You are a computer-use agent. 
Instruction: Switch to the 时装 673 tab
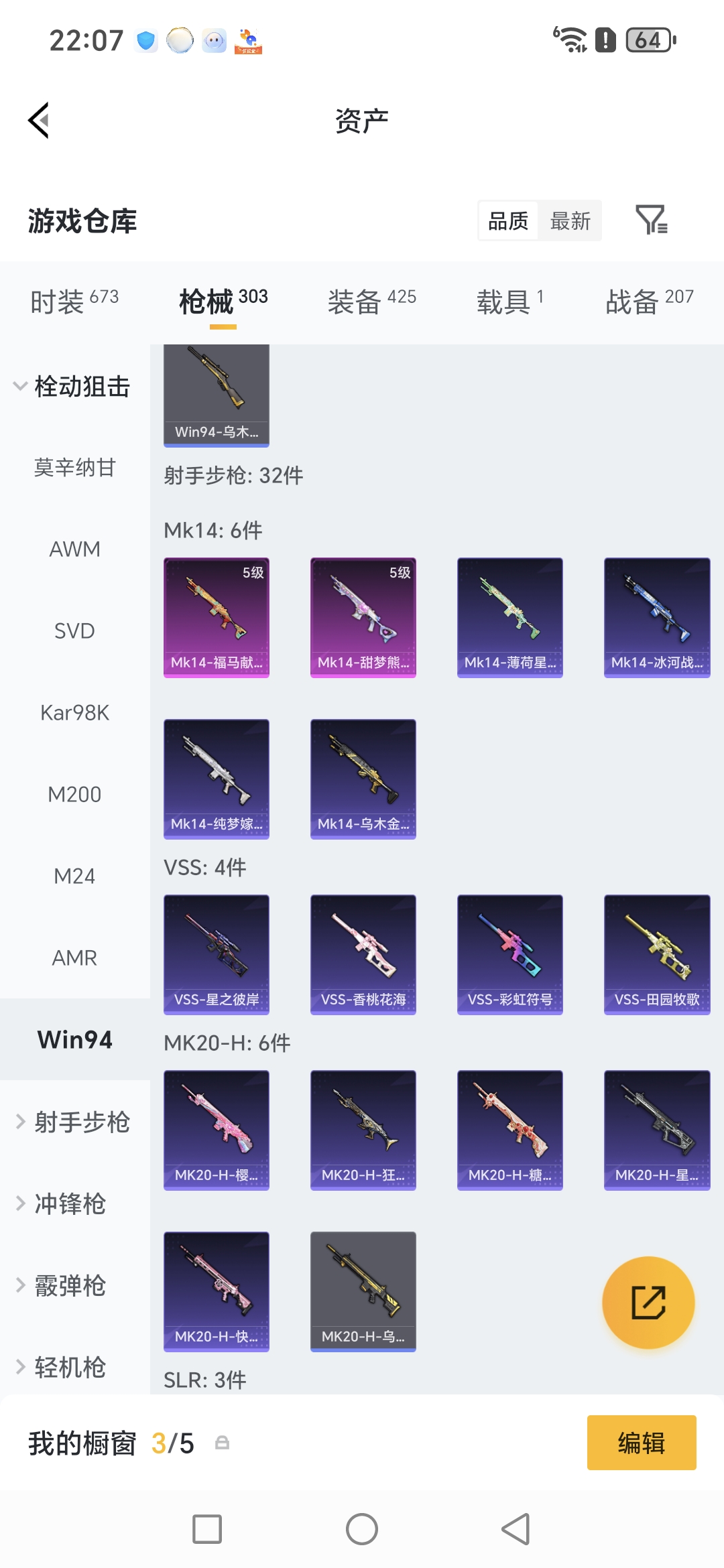tap(74, 301)
